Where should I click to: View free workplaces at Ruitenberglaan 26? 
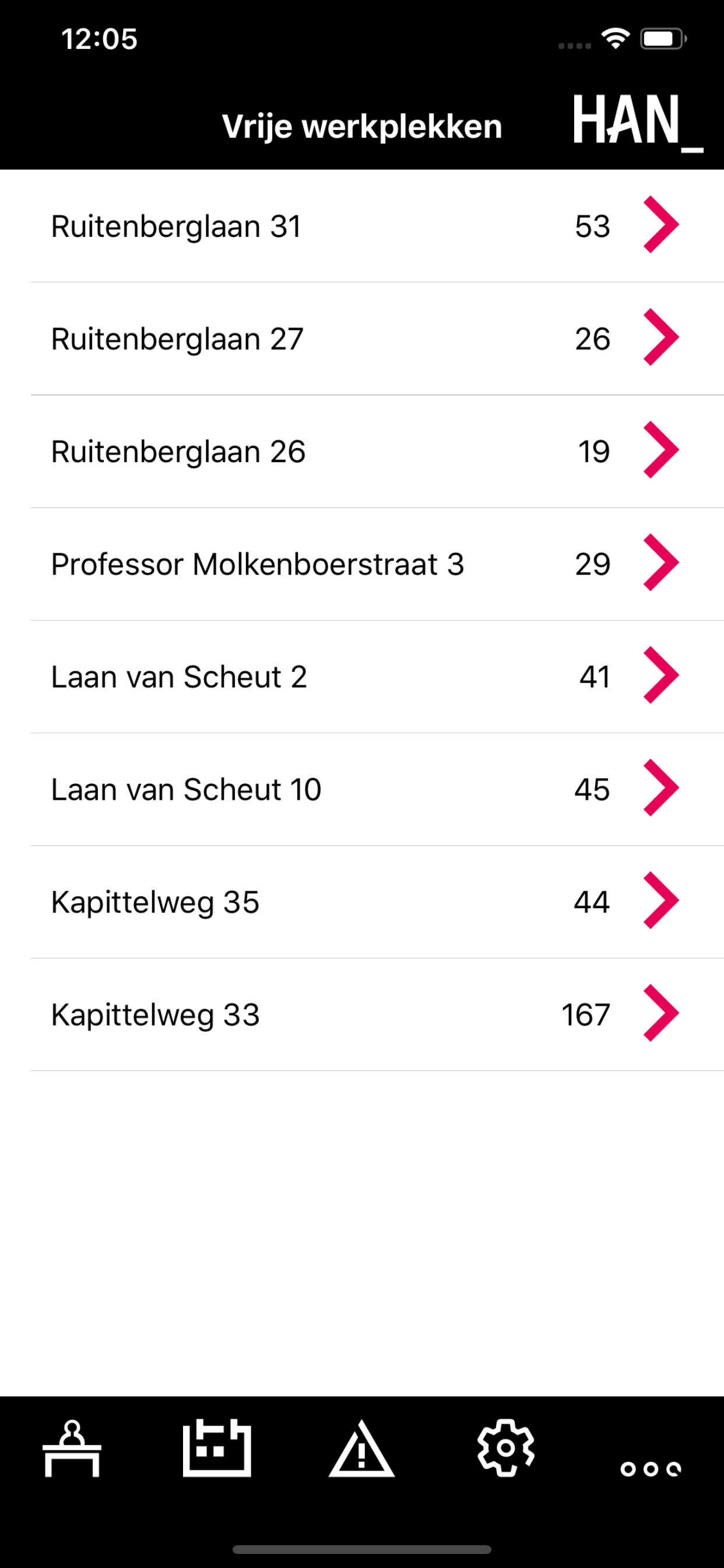pyautogui.click(x=362, y=451)
